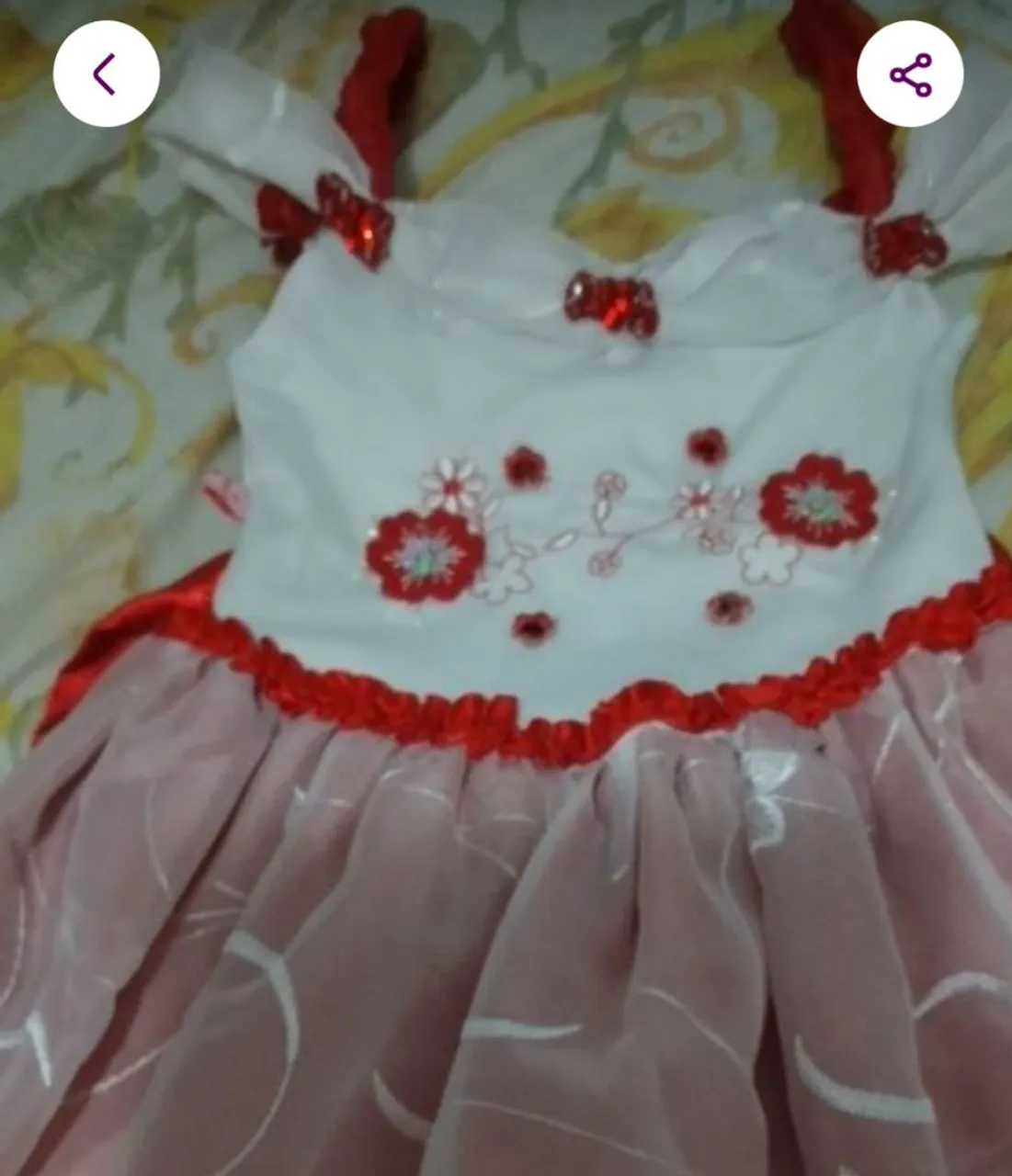1012x1176 pixels.
Task: Go back using the arrow button
Action: coord(107,73)
